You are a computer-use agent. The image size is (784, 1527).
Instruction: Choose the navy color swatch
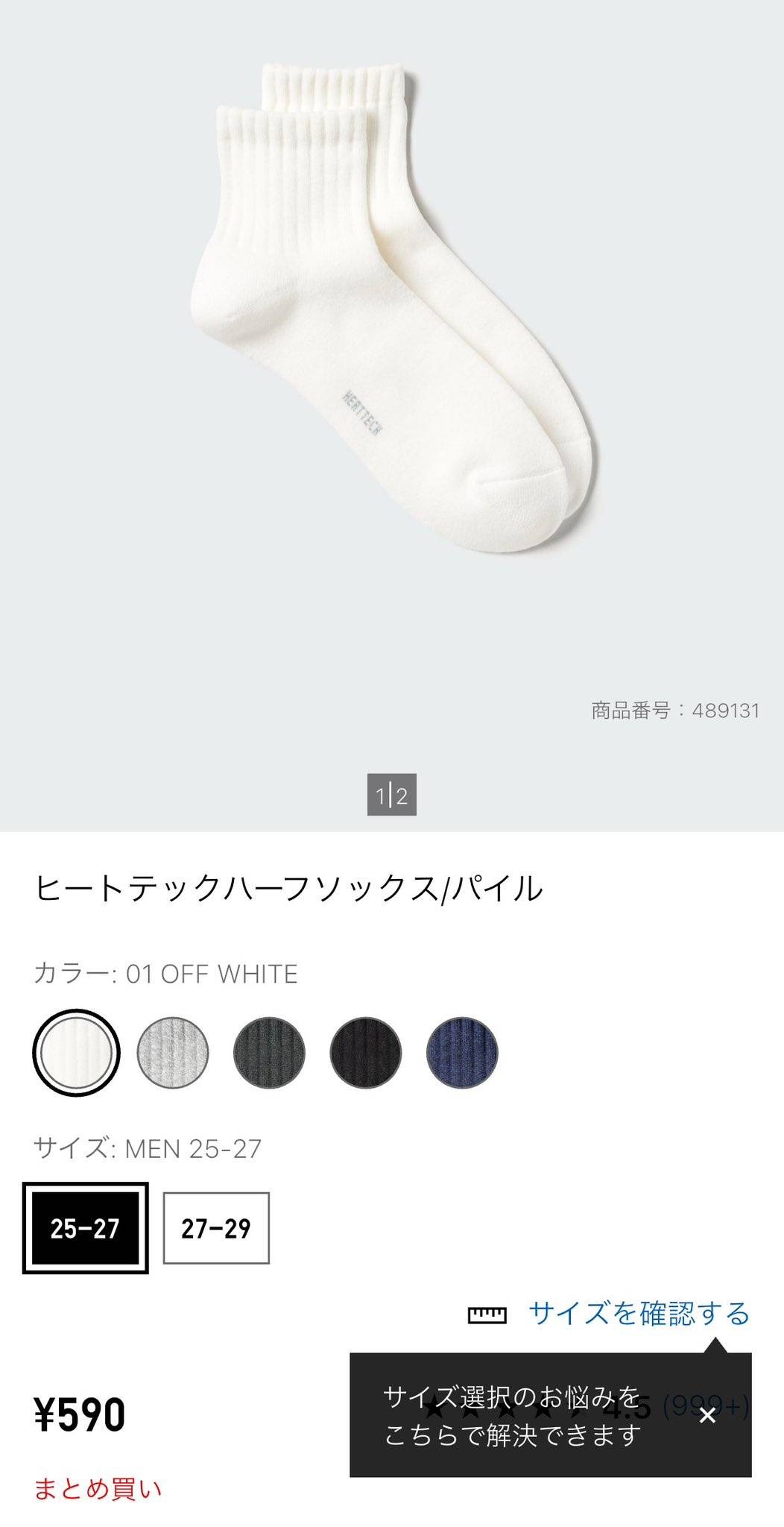[461, 1052]
